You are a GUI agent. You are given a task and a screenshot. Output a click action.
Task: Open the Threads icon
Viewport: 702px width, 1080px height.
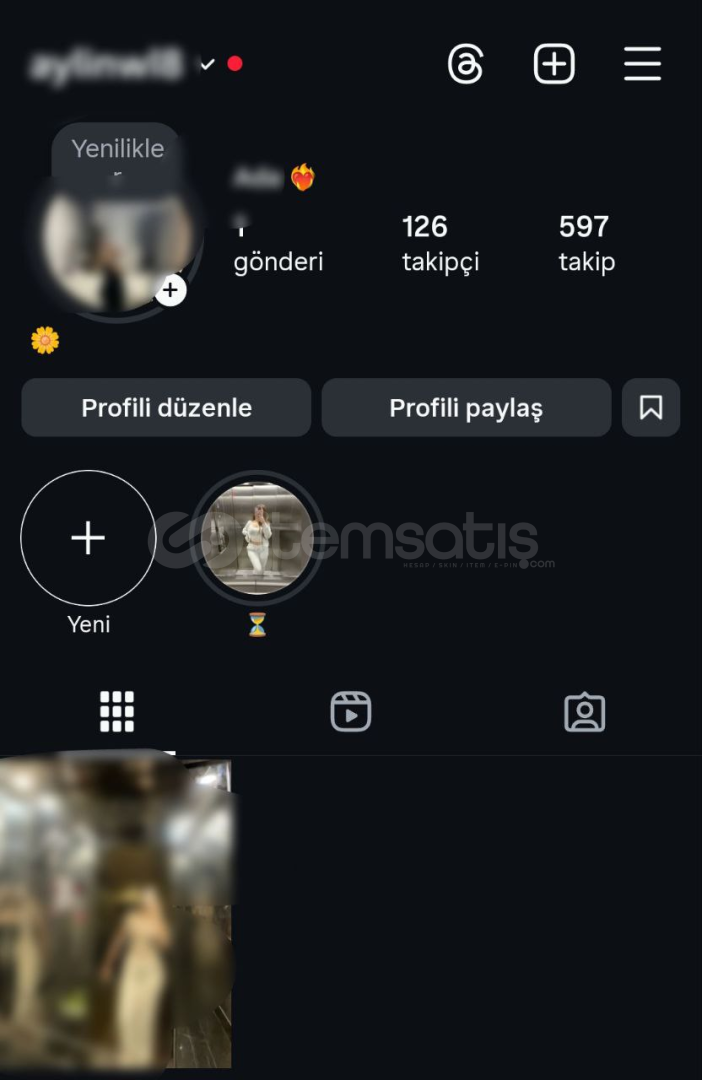(x=465, y=65)
